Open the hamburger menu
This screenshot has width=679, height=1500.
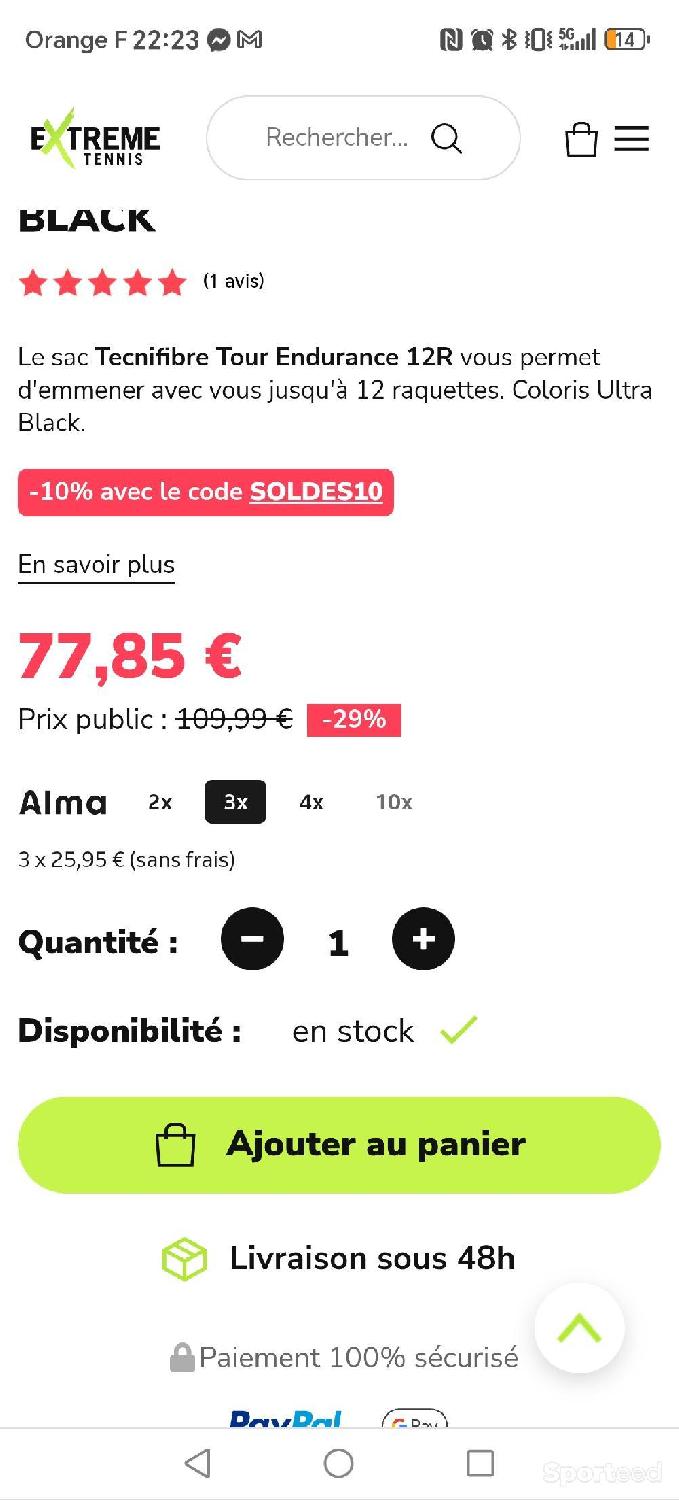click(x=632, y=139)
